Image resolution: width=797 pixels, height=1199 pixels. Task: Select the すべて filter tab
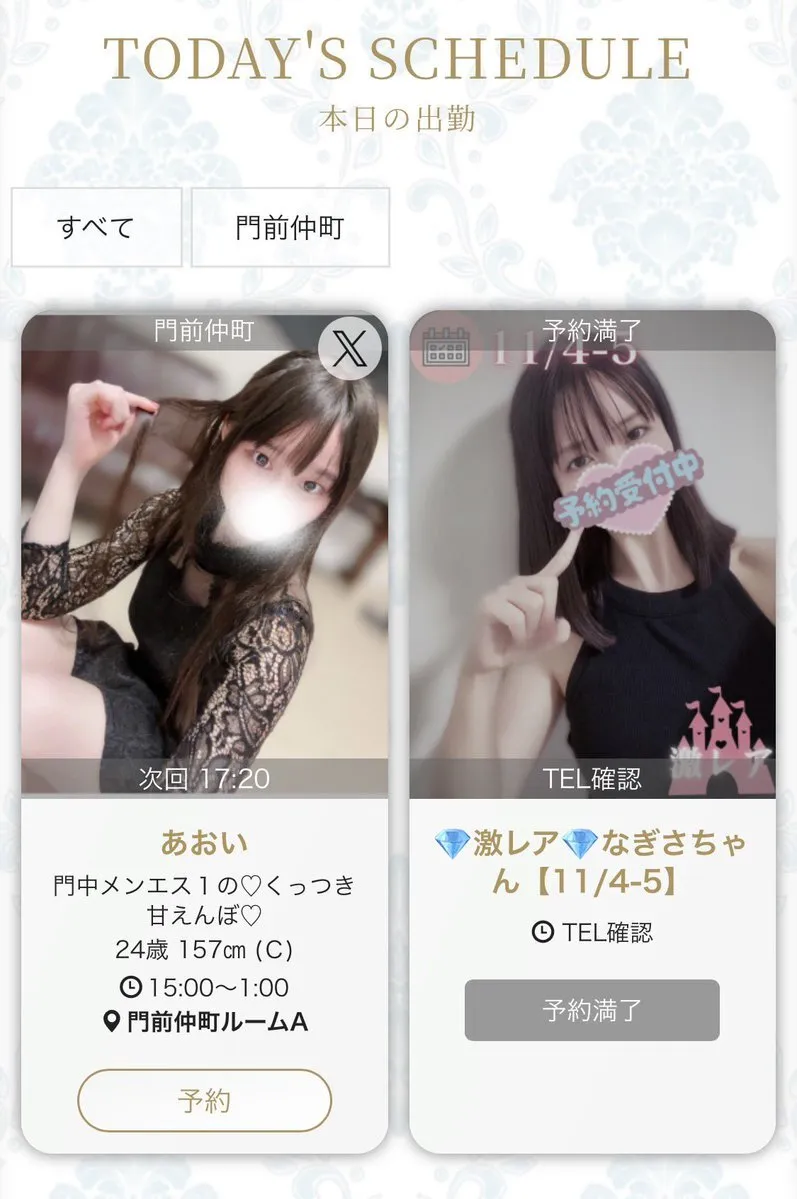click(x=96, y=227)
